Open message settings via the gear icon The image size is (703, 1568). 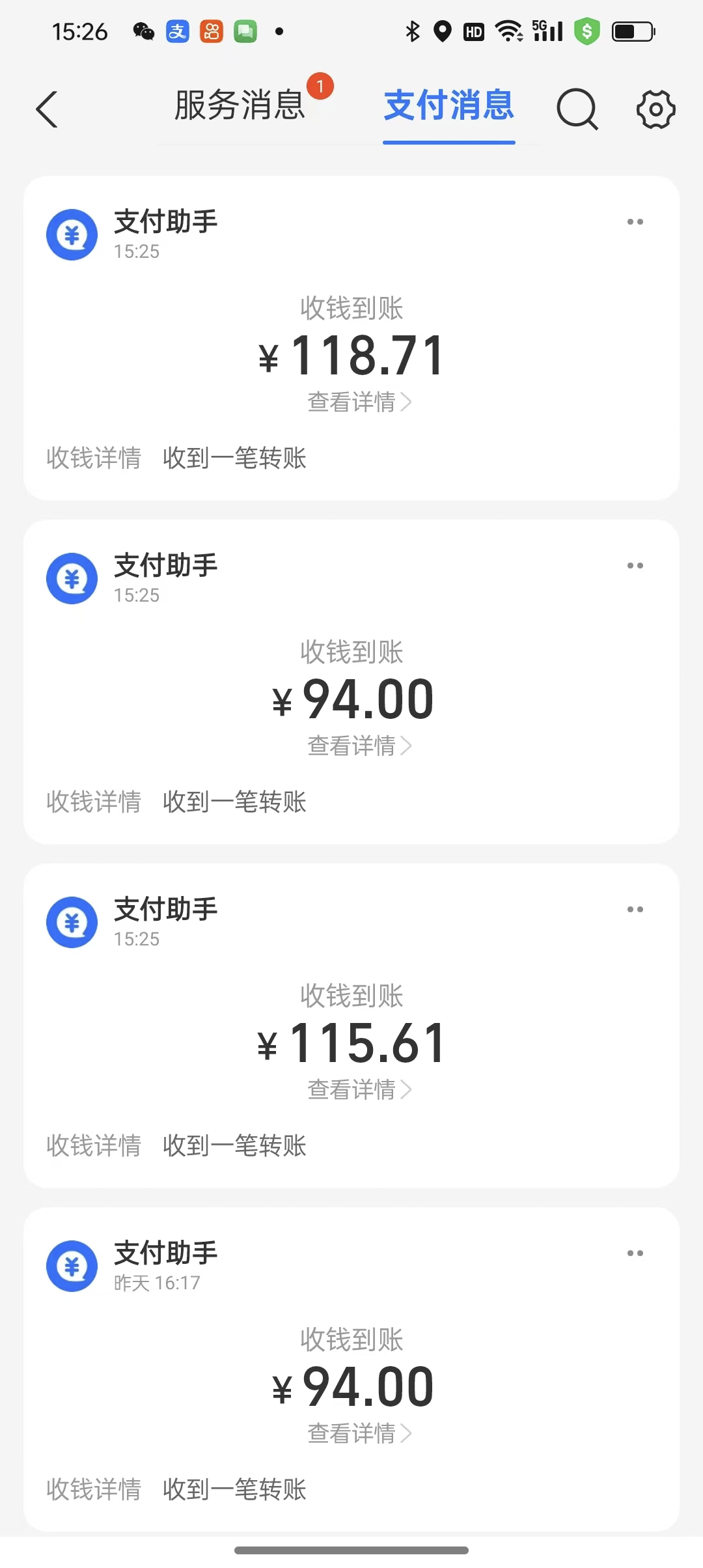click(655, 109)
